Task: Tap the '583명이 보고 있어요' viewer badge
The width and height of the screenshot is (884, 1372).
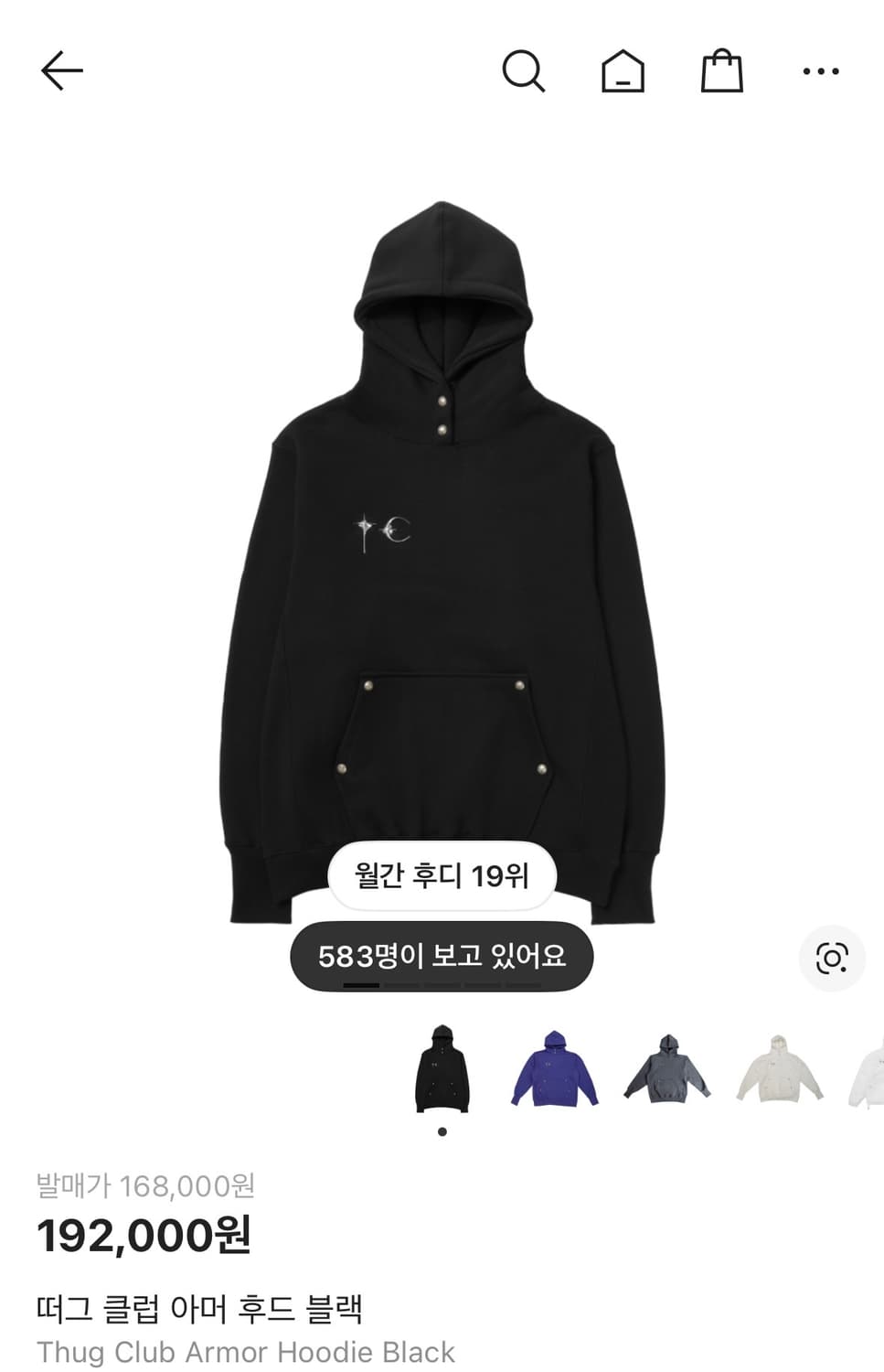Action: click(x=444, y=956)
